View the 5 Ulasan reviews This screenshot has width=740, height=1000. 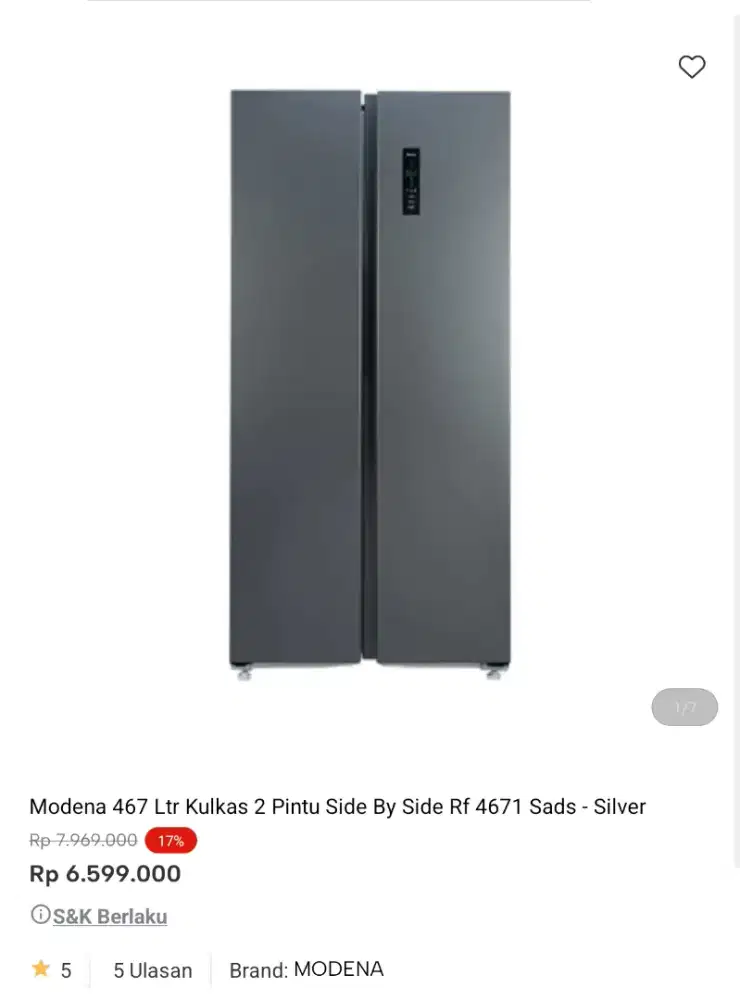152,970
